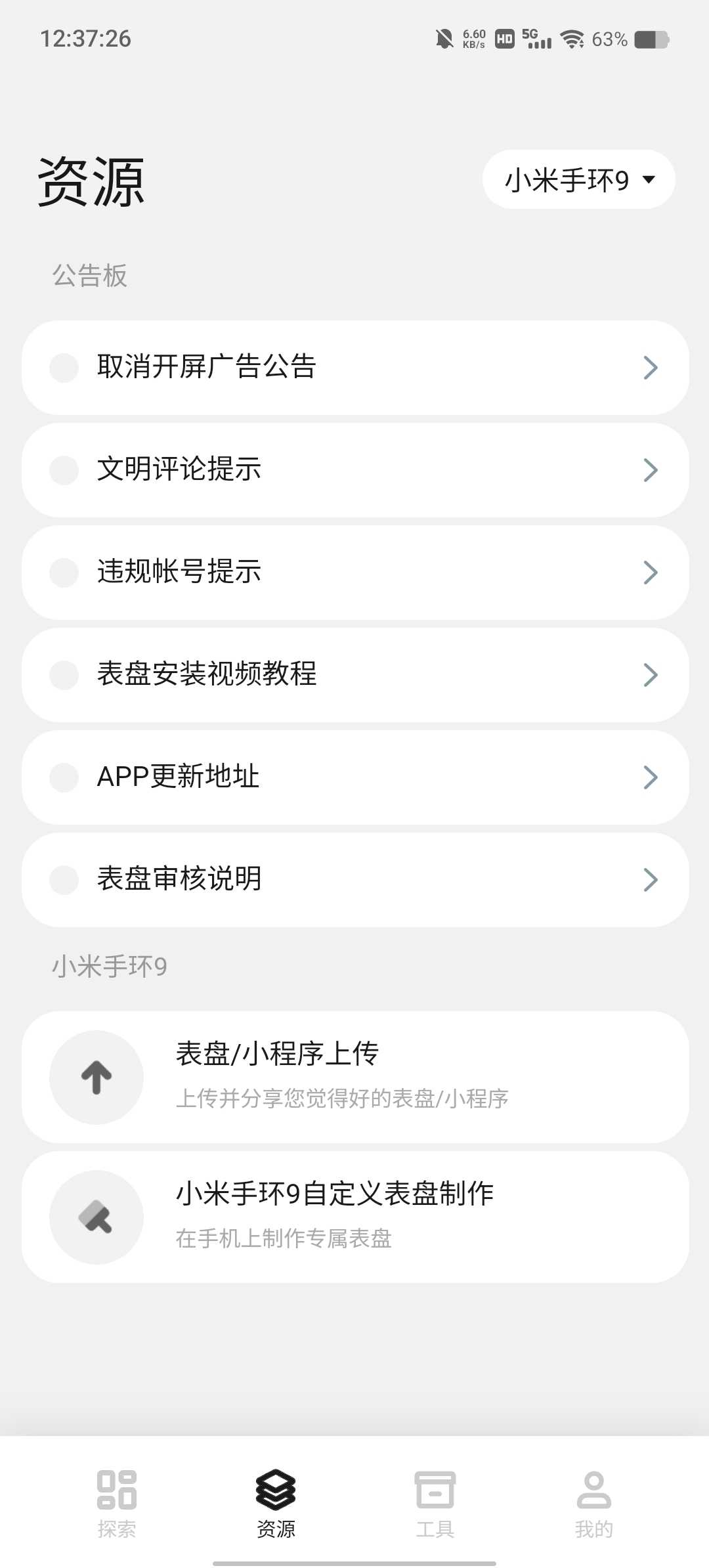Open the 文明评论提示 notice
Viewport: 709px width, 1568px height.
(354, 470)
